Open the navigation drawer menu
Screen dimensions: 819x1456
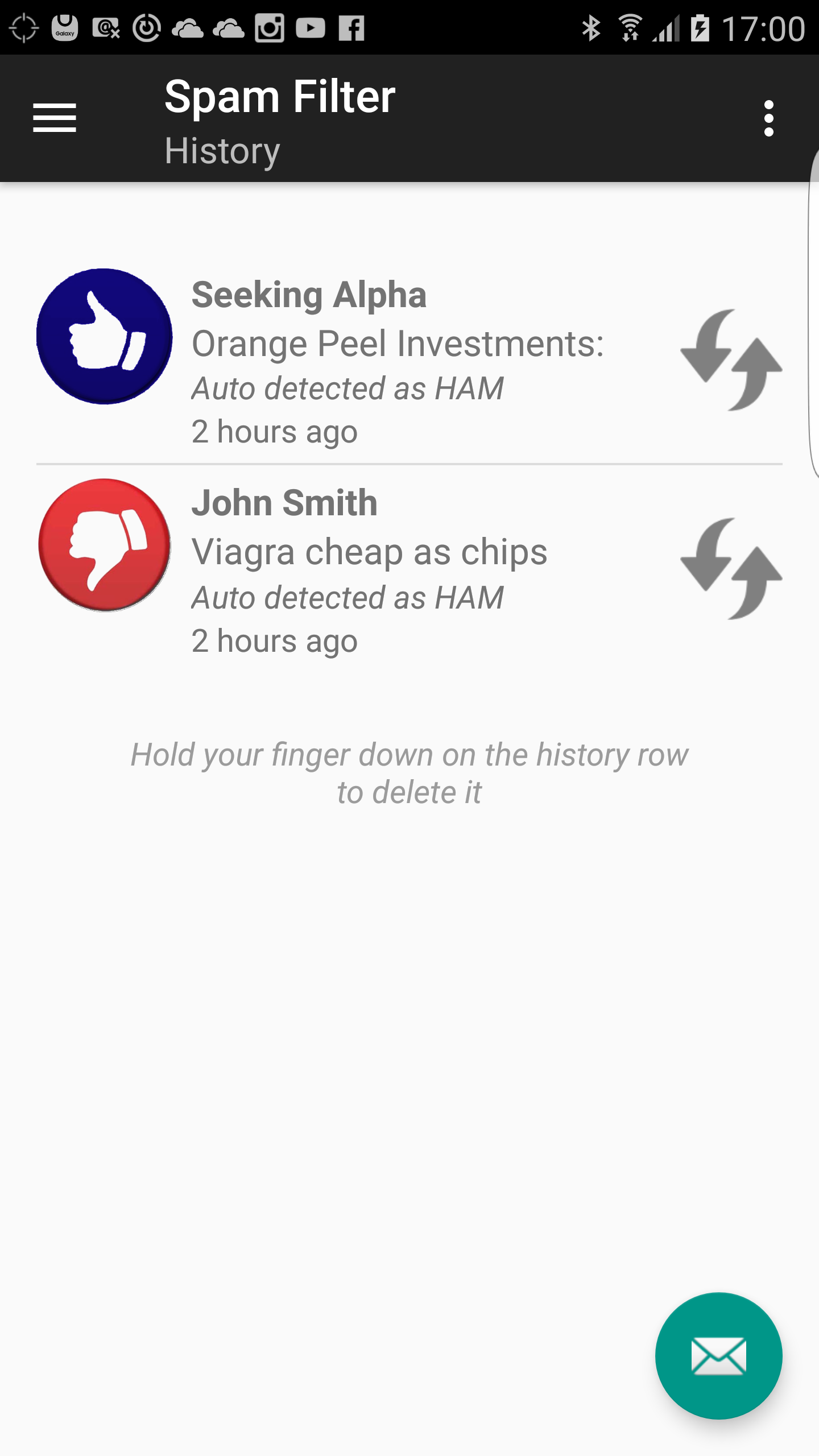[x=55, y=118]
